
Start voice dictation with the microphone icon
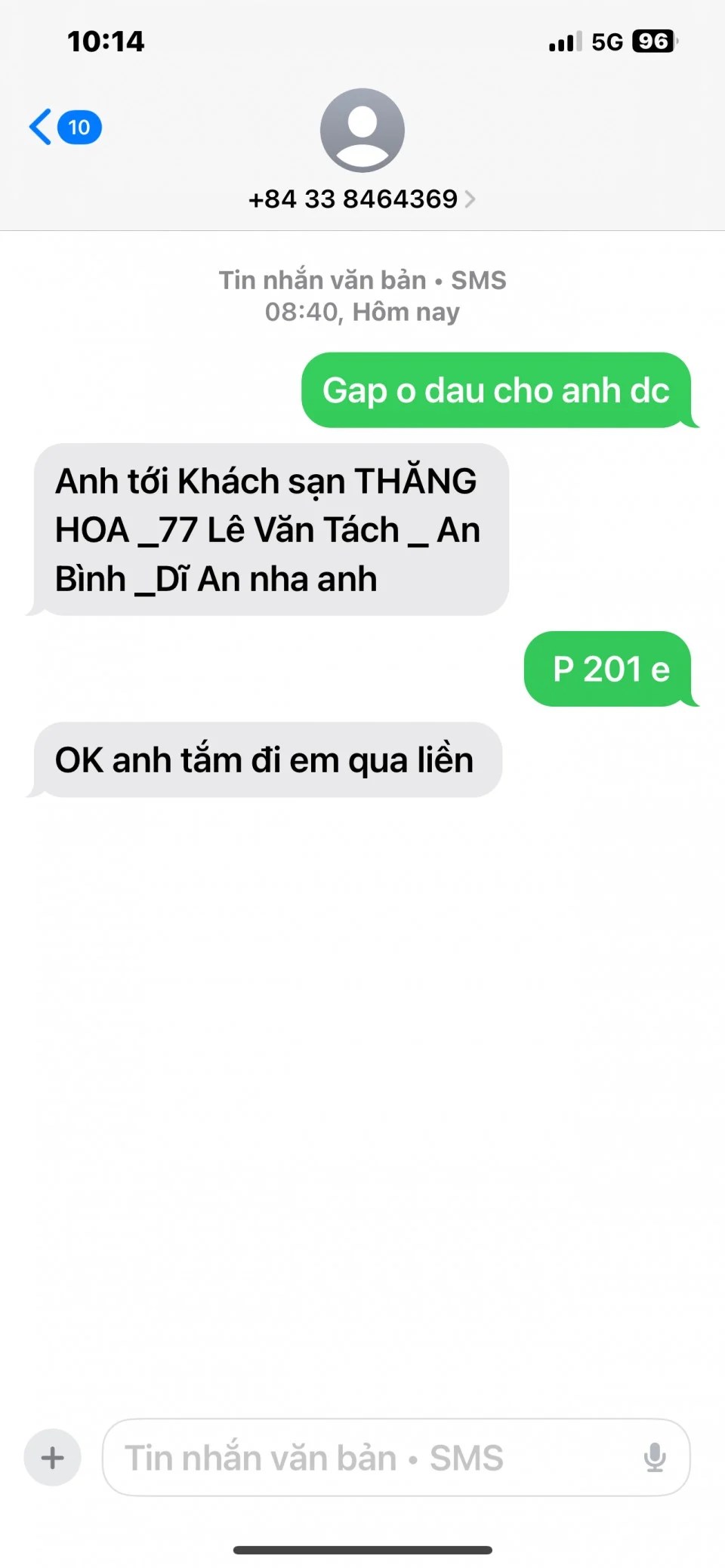pos(654,1457)
